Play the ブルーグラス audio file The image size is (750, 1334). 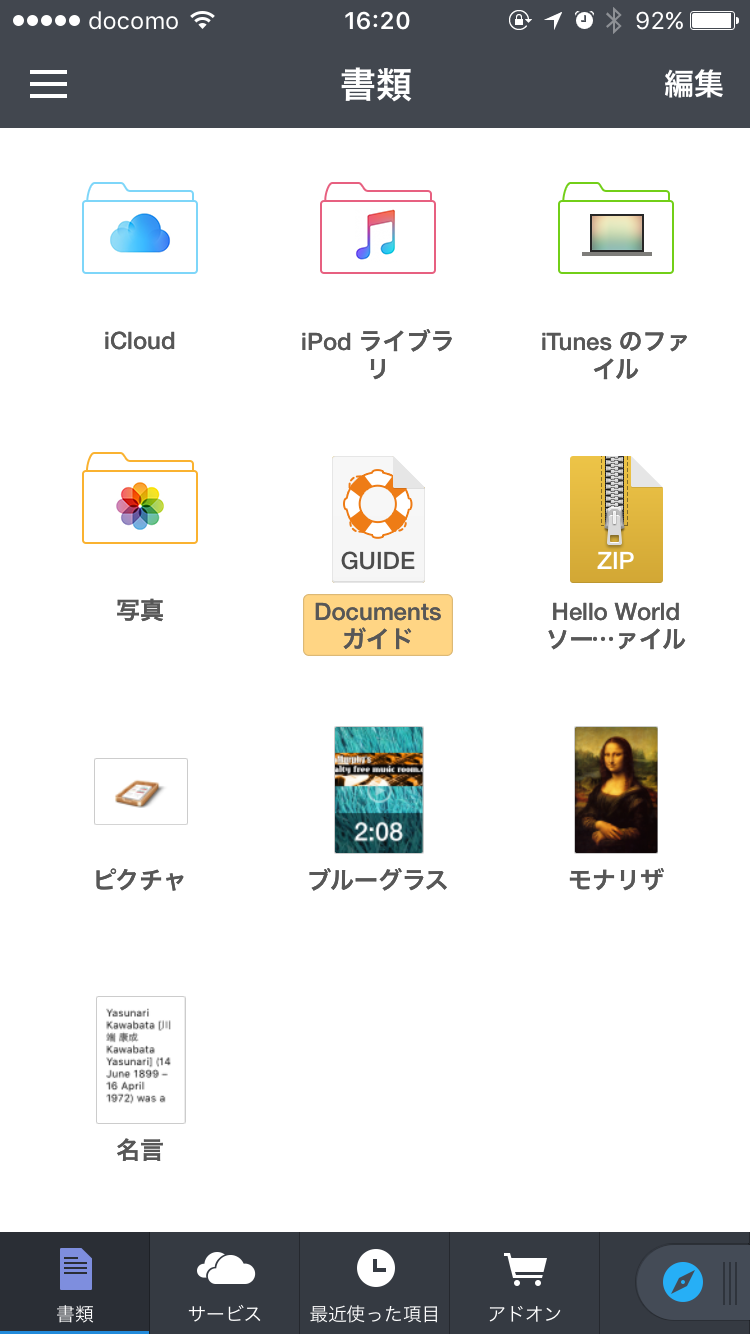378,789
